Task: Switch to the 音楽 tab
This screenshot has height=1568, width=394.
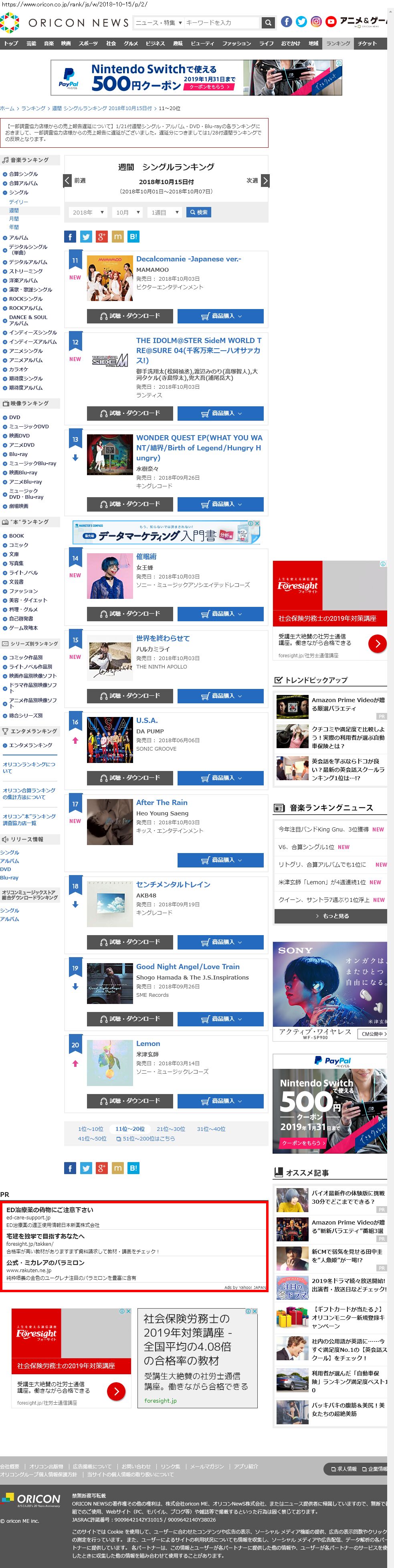Action: [49, 43]
